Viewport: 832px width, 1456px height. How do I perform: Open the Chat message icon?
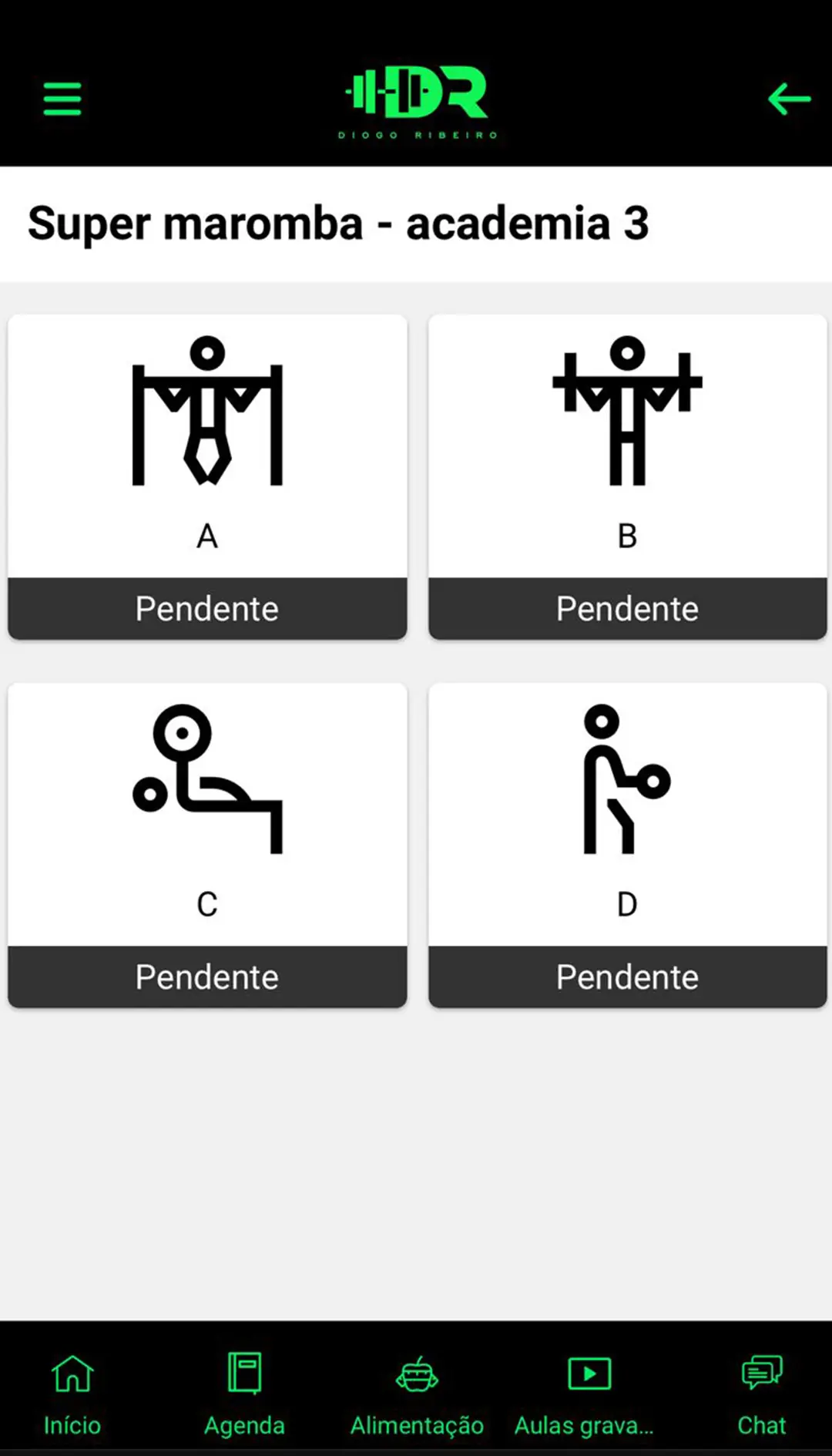(761, 1374)
